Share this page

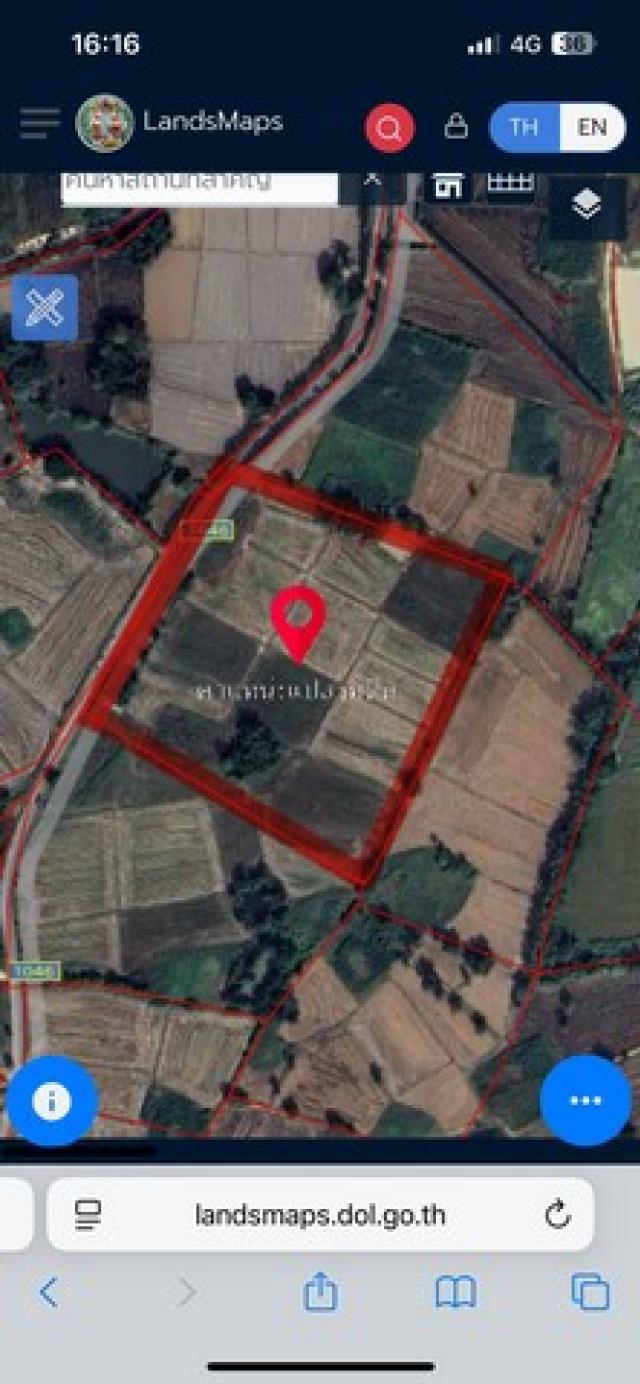coord(320,1292)
